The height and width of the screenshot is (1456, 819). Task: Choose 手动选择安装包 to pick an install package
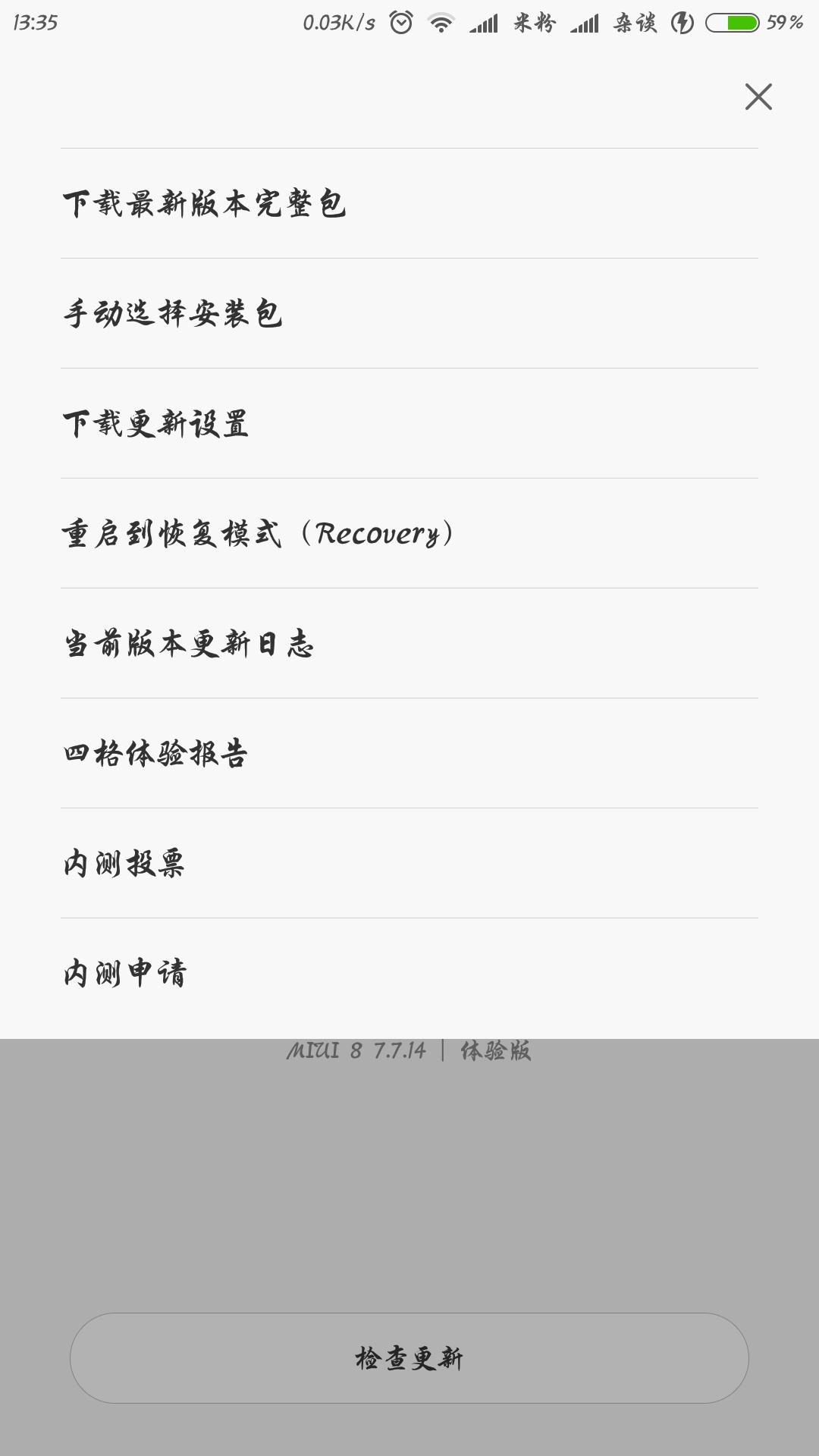tap(173, 312)
